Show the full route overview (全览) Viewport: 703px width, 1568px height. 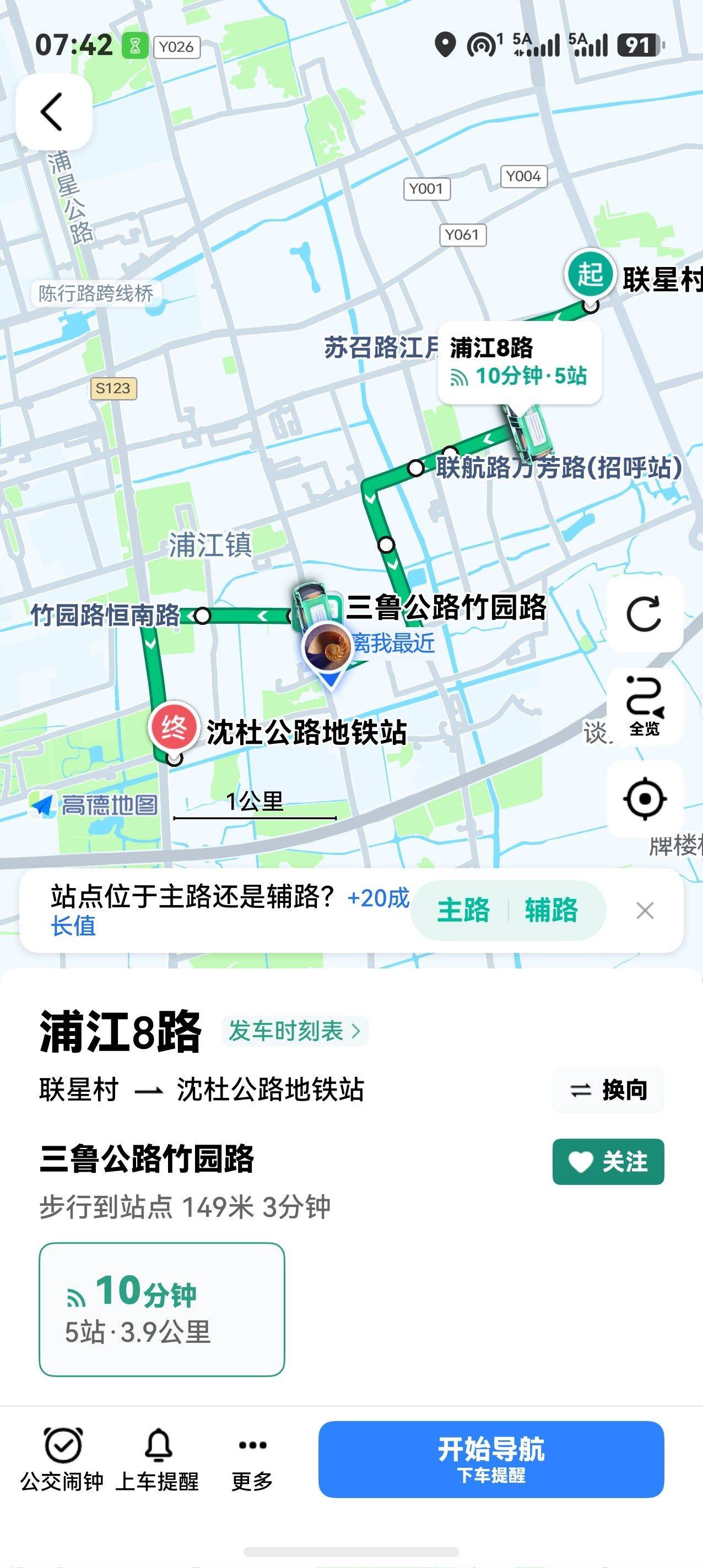(644, 706)
